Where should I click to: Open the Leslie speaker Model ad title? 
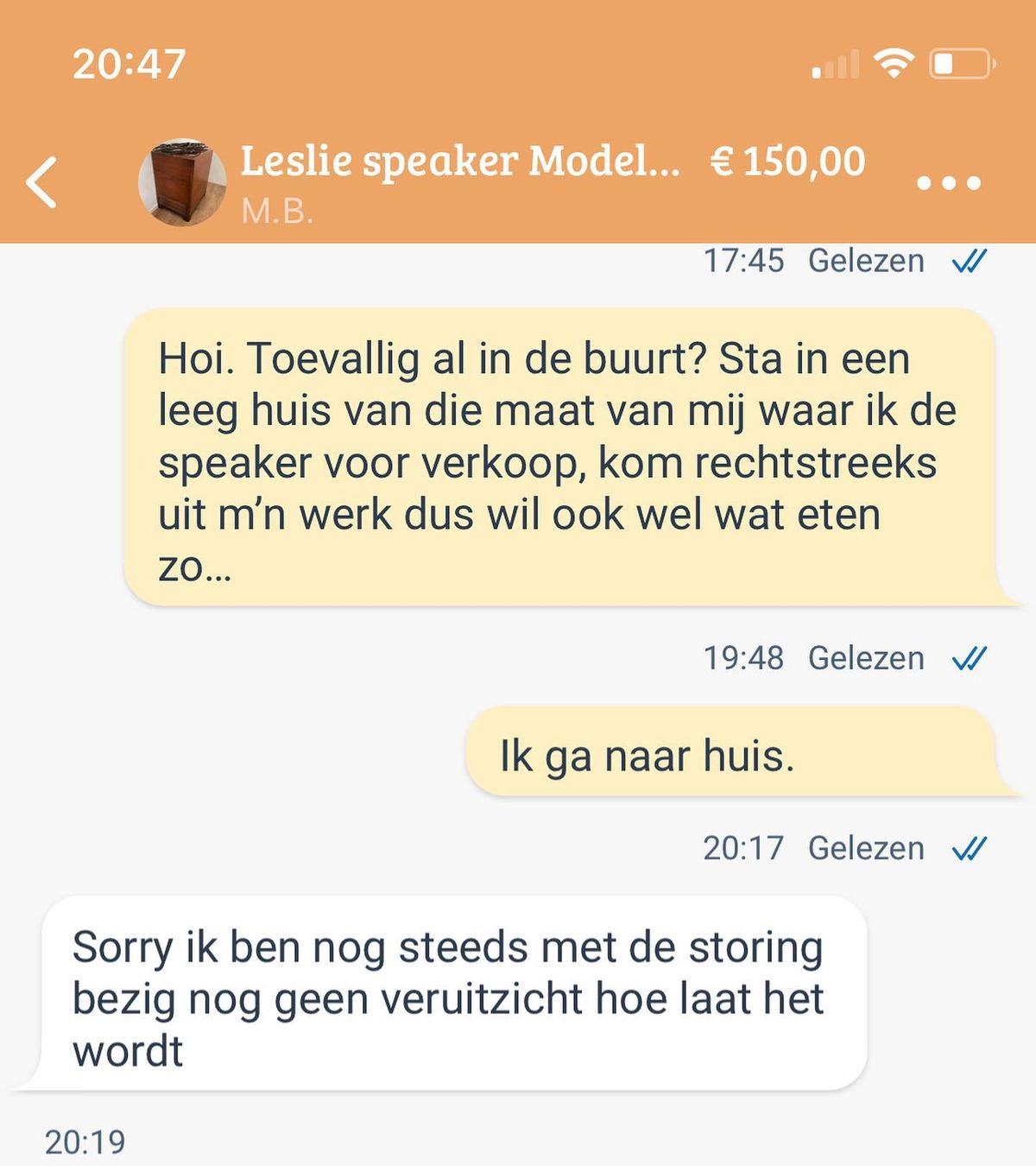tap(459, 162)
